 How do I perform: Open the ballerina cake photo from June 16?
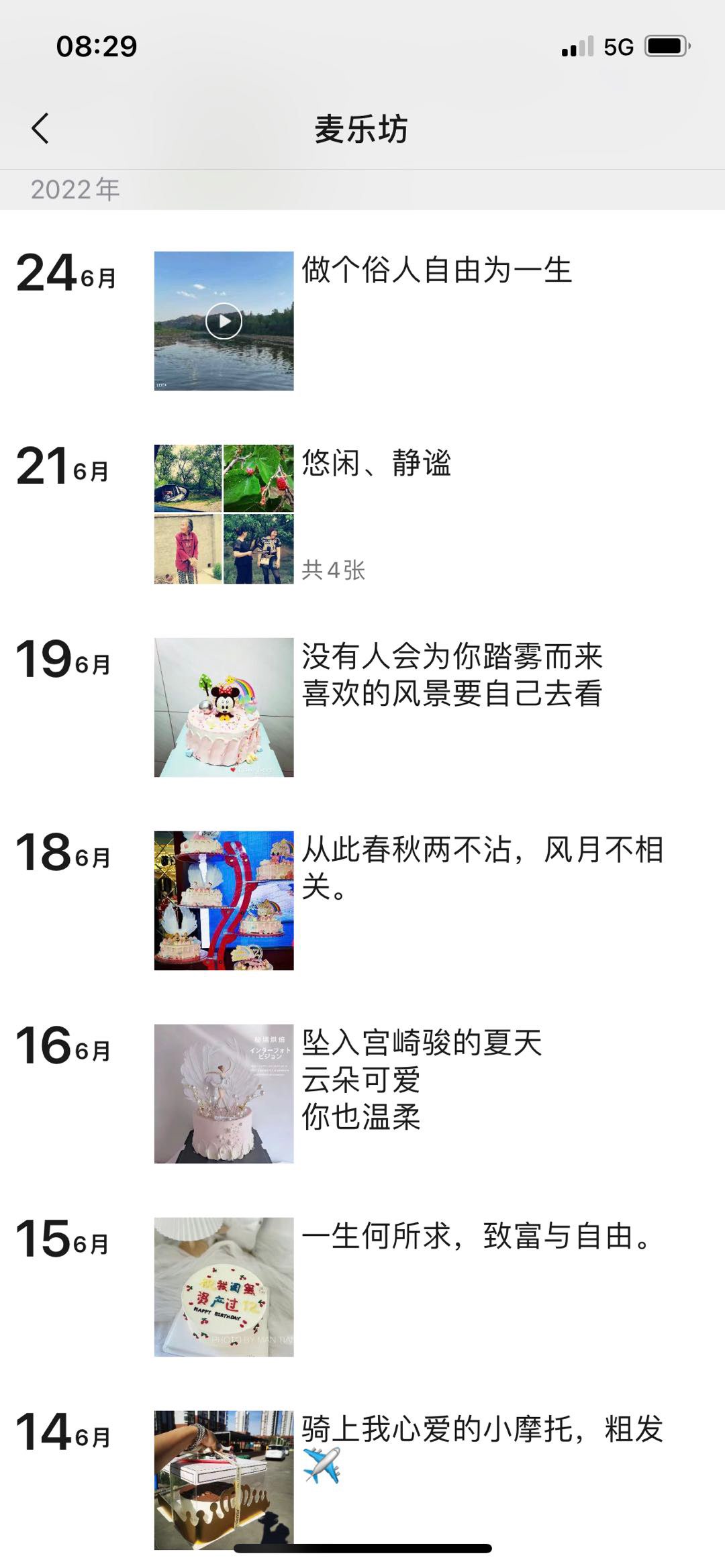click(x=224, y=1094)
